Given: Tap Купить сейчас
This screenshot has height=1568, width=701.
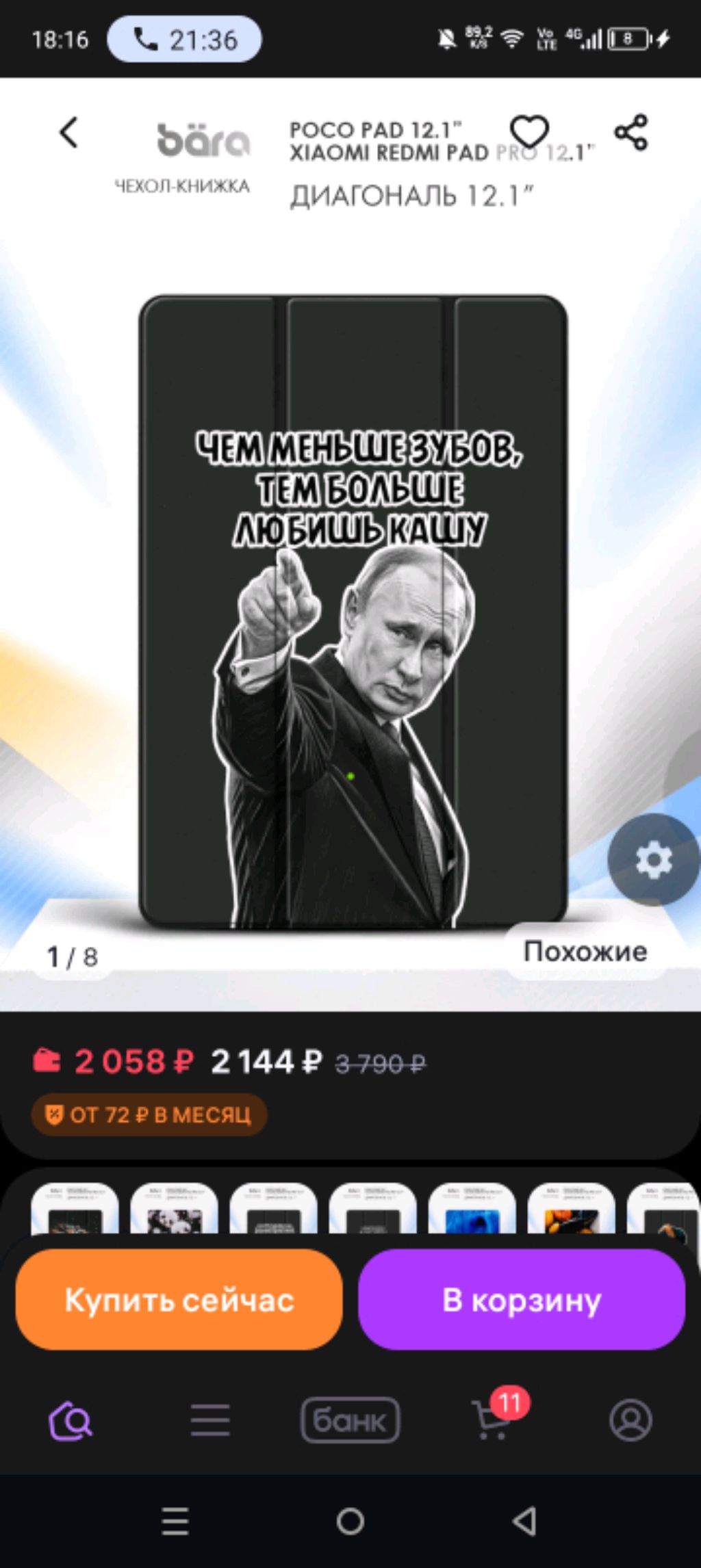Looking at the screenshot, I should [x=179, y=1299].
